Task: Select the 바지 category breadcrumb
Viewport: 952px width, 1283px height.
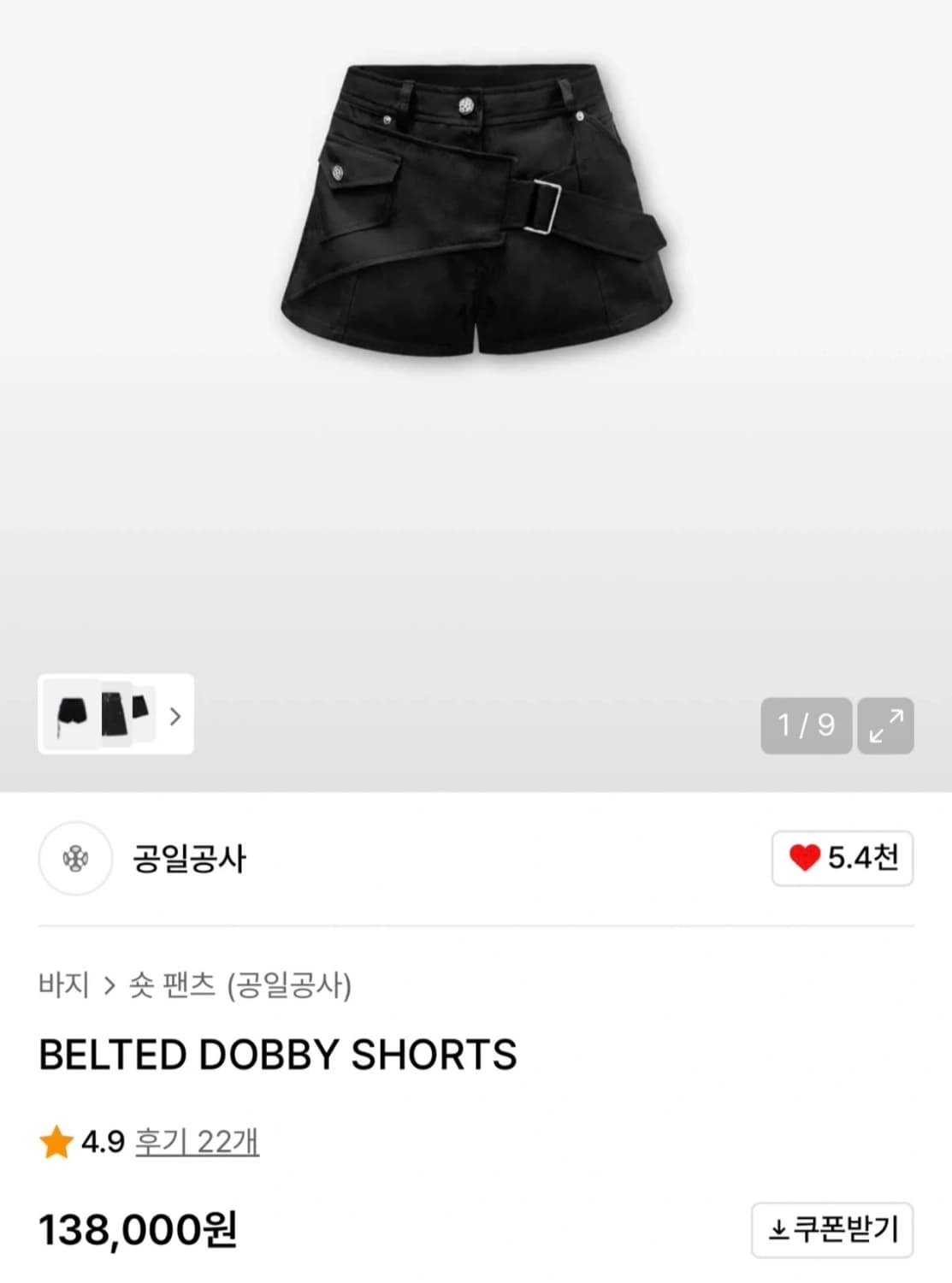Action: [65, 985]
